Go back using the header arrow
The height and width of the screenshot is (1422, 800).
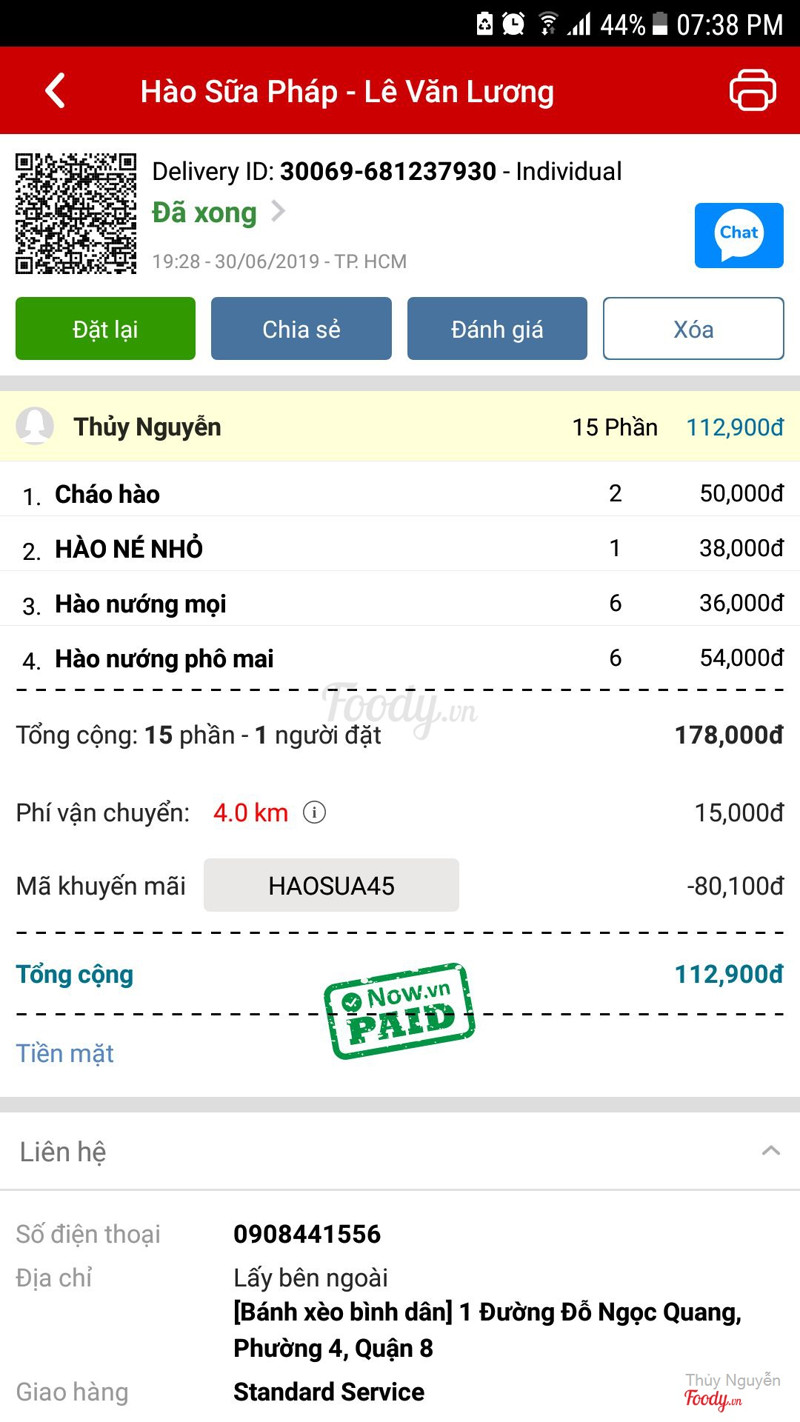56,91
